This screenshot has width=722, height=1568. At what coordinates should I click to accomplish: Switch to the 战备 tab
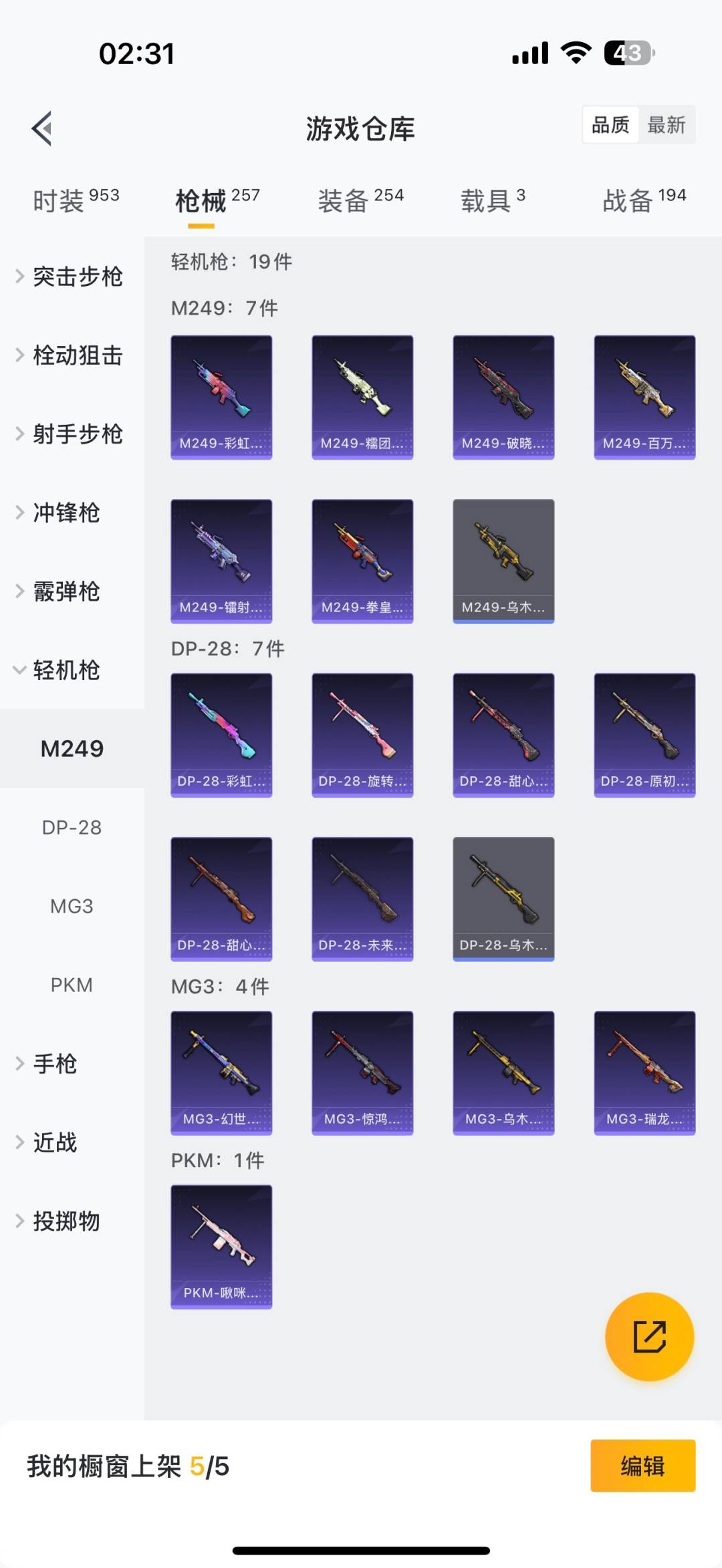(644, 200)
